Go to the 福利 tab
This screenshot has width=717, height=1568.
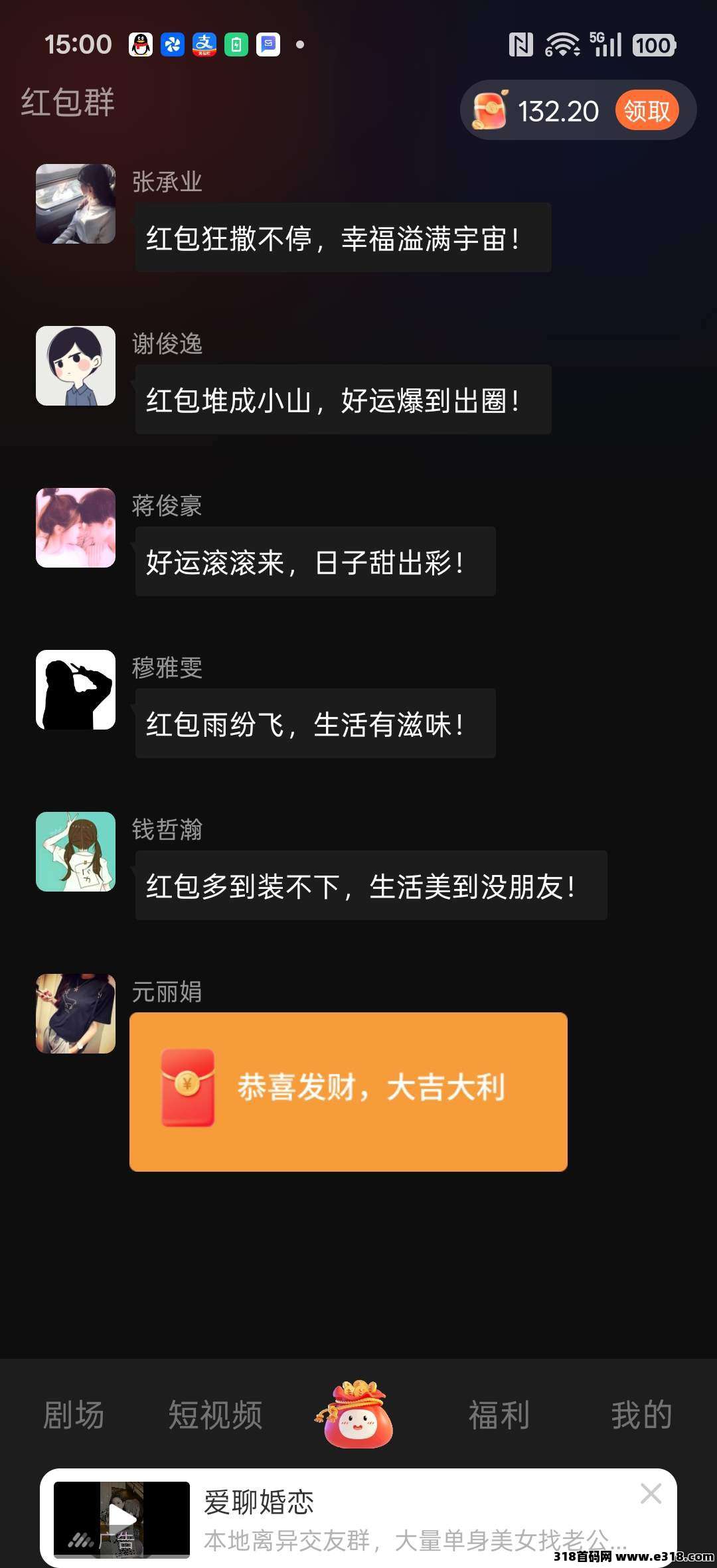(x=499, y=1414)
